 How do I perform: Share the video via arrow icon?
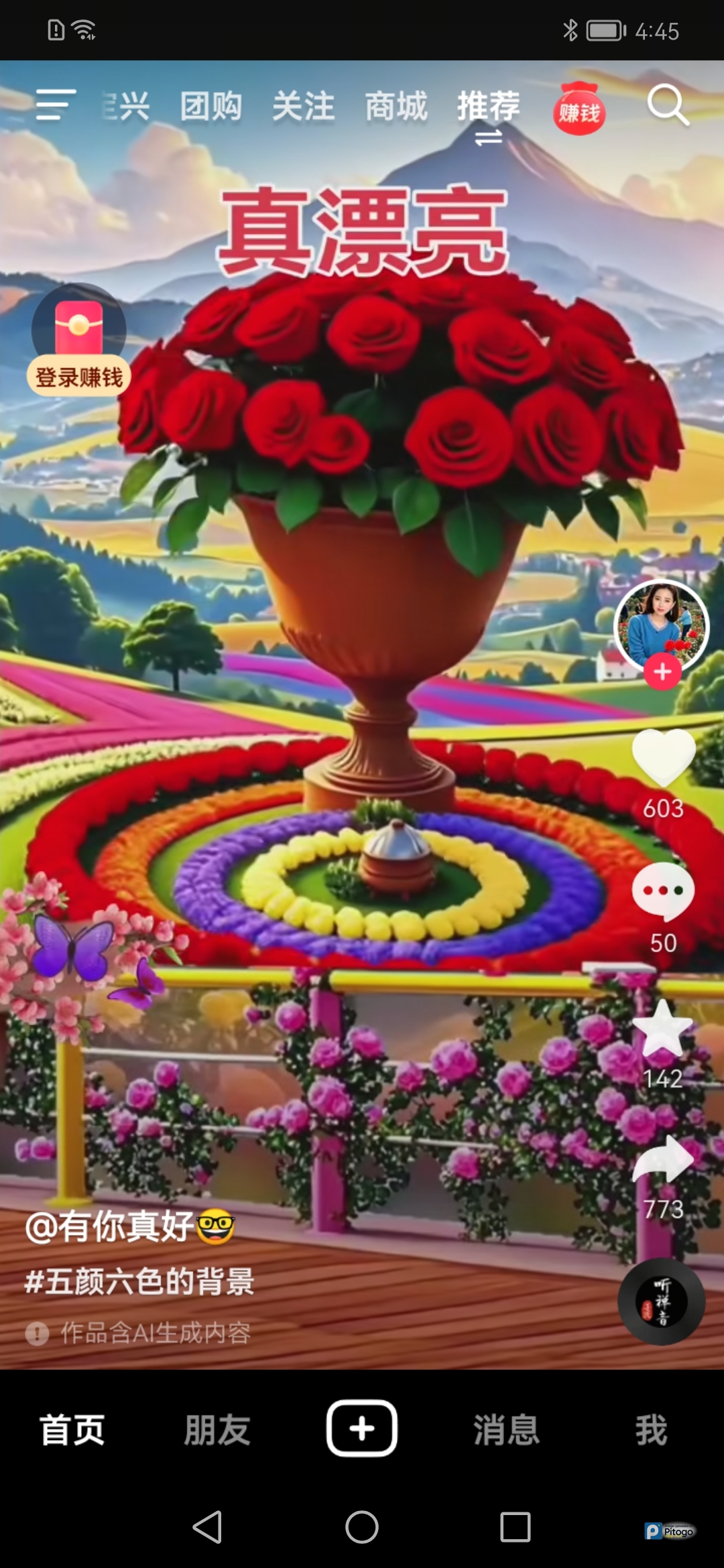(662, 1159)
